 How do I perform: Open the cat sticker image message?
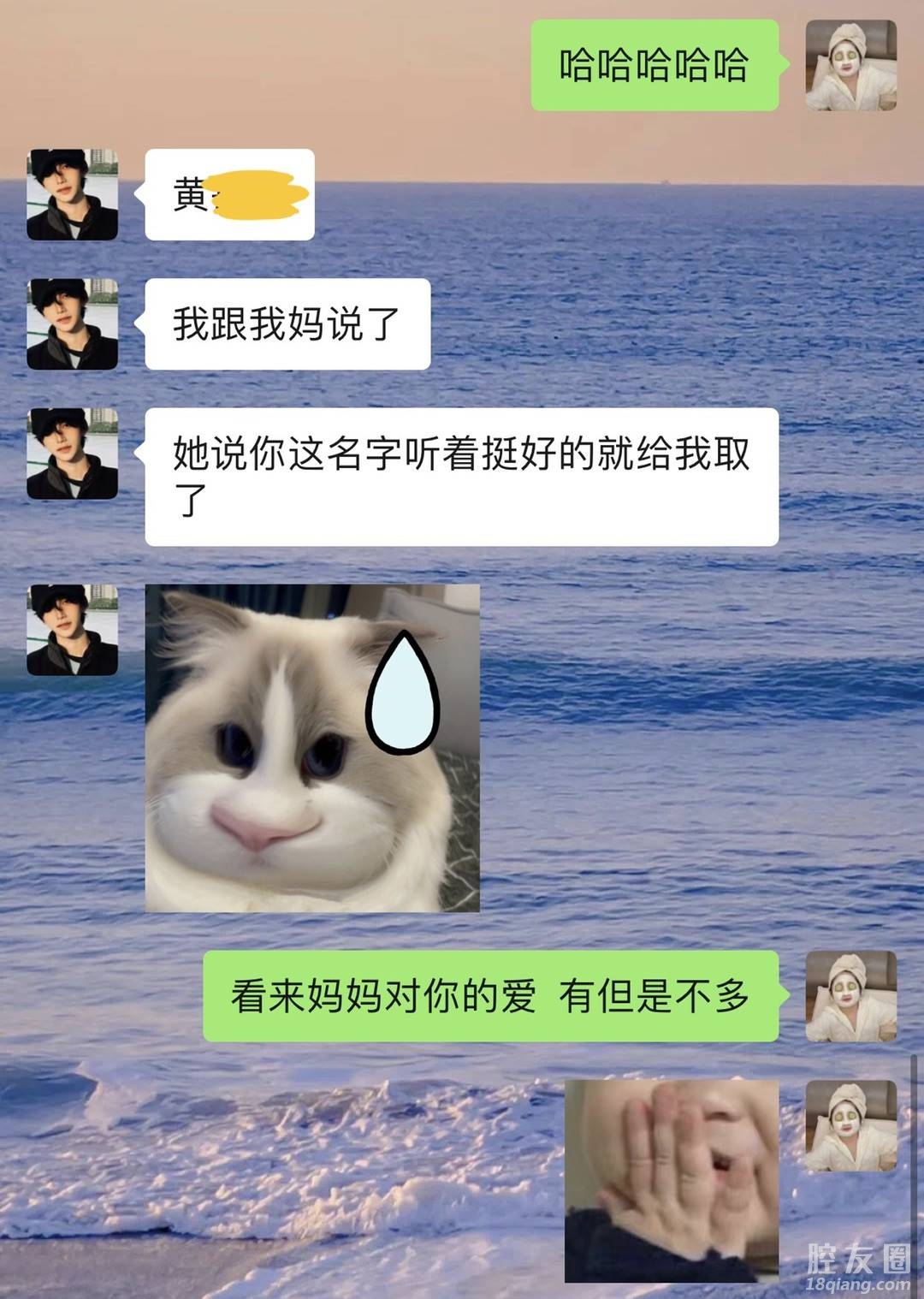[x=312, y=748]
